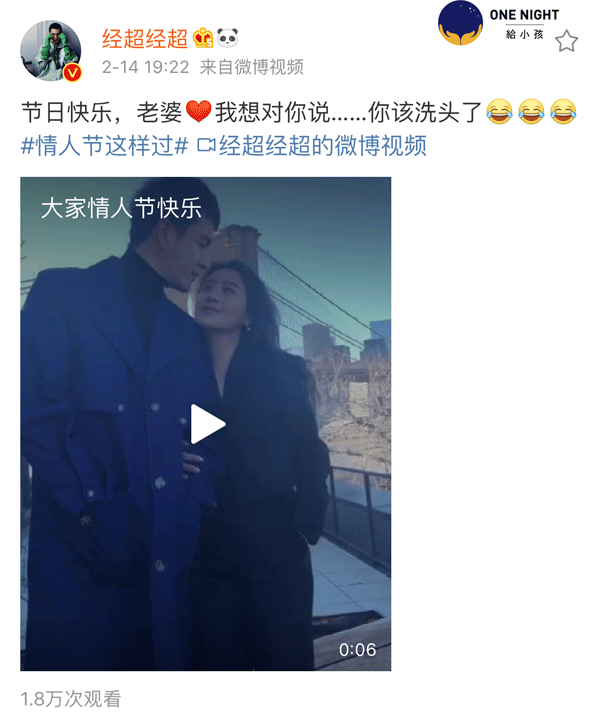Image resolution: width=600 pixels, height=720 pixels.
Task: Open the 经超经超的微博视频 link
Action: [x=314, y=146]
